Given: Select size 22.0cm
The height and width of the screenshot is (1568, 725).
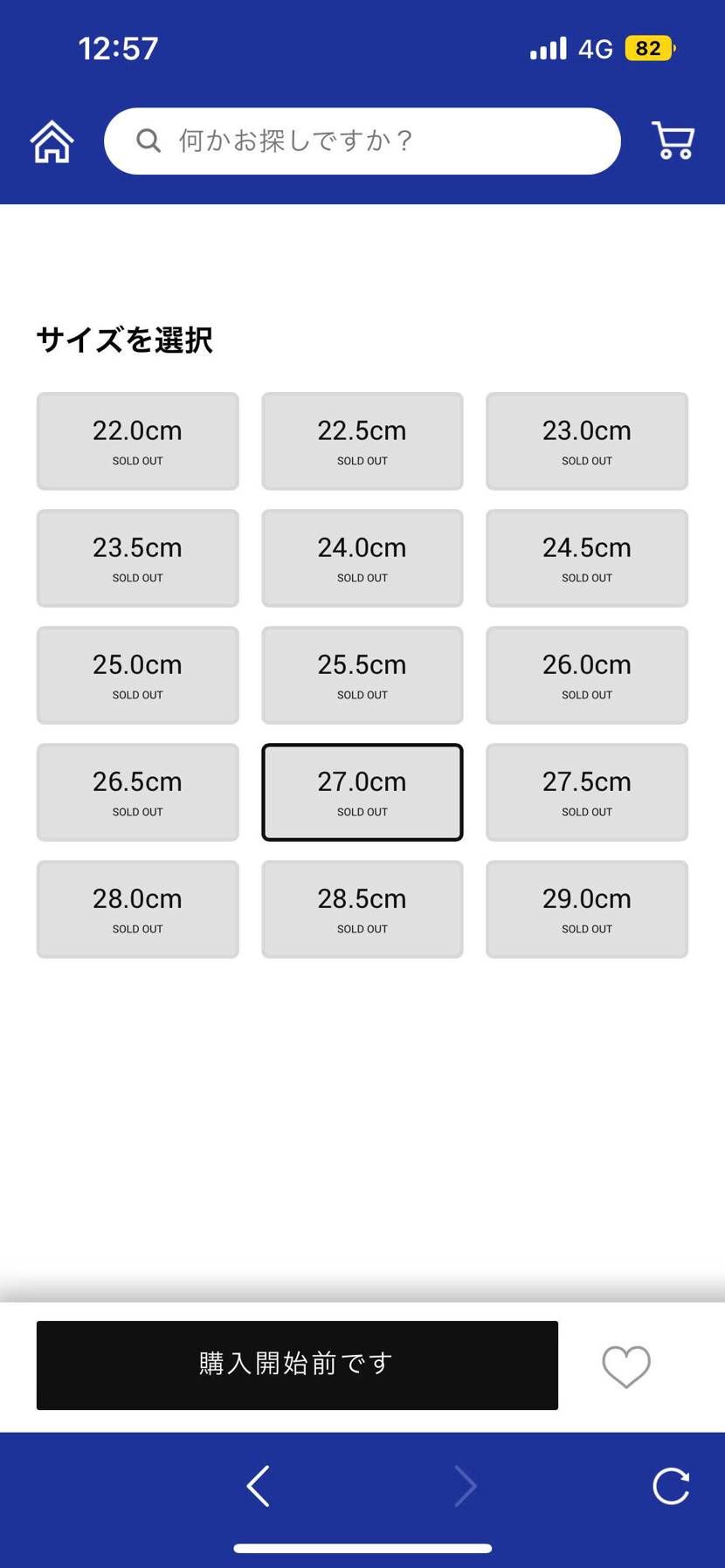Looking at the screenshot, I should (137, 441).
